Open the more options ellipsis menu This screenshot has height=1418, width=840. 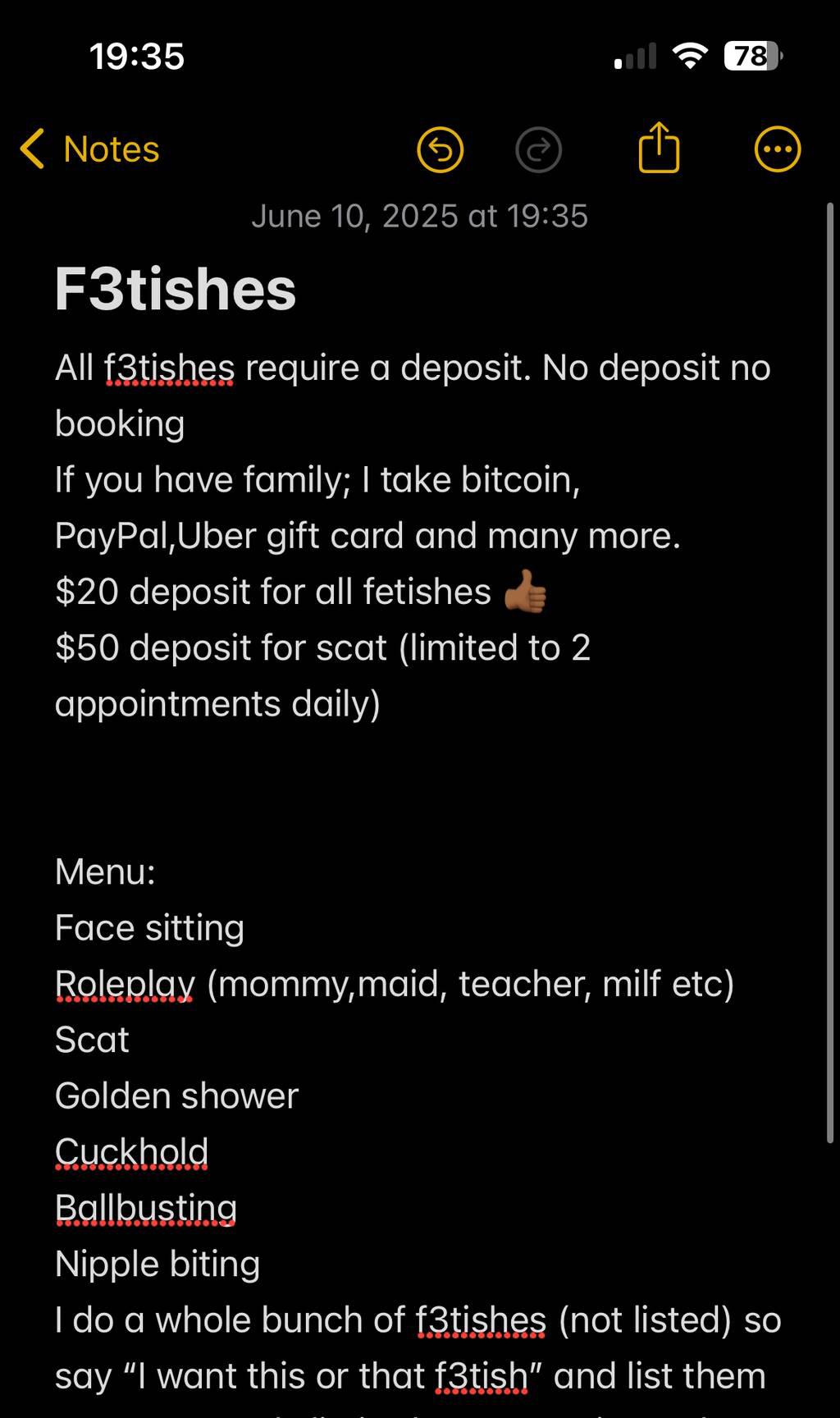(x=777, y=150)
